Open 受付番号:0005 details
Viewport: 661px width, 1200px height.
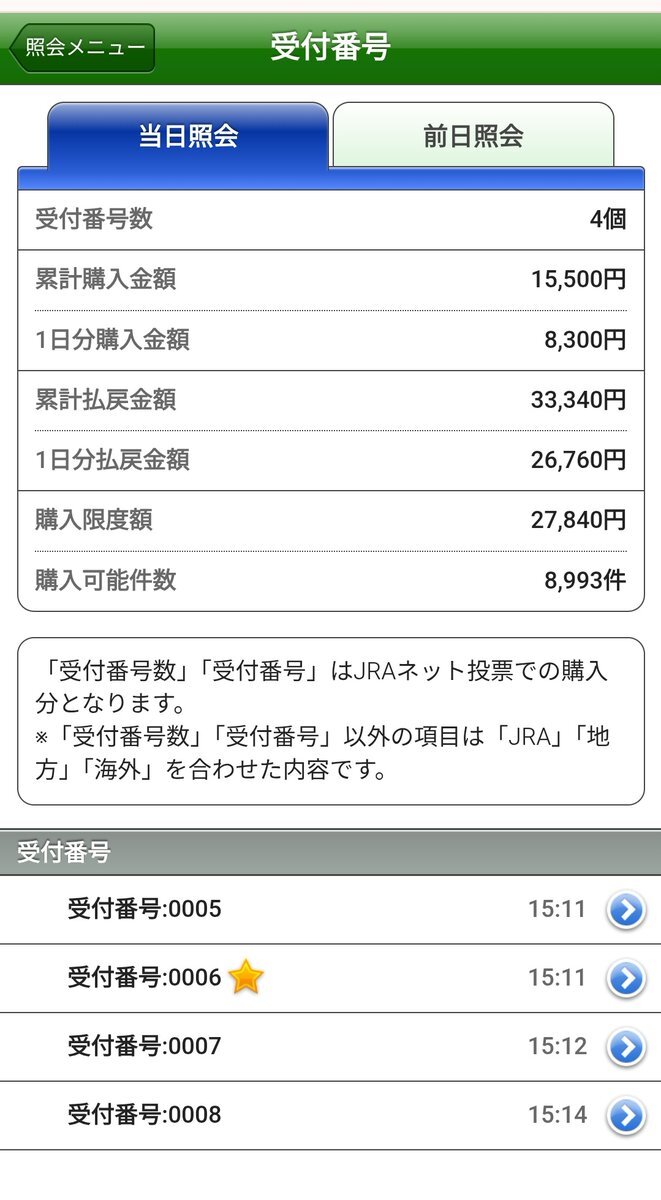click(330, 910)
